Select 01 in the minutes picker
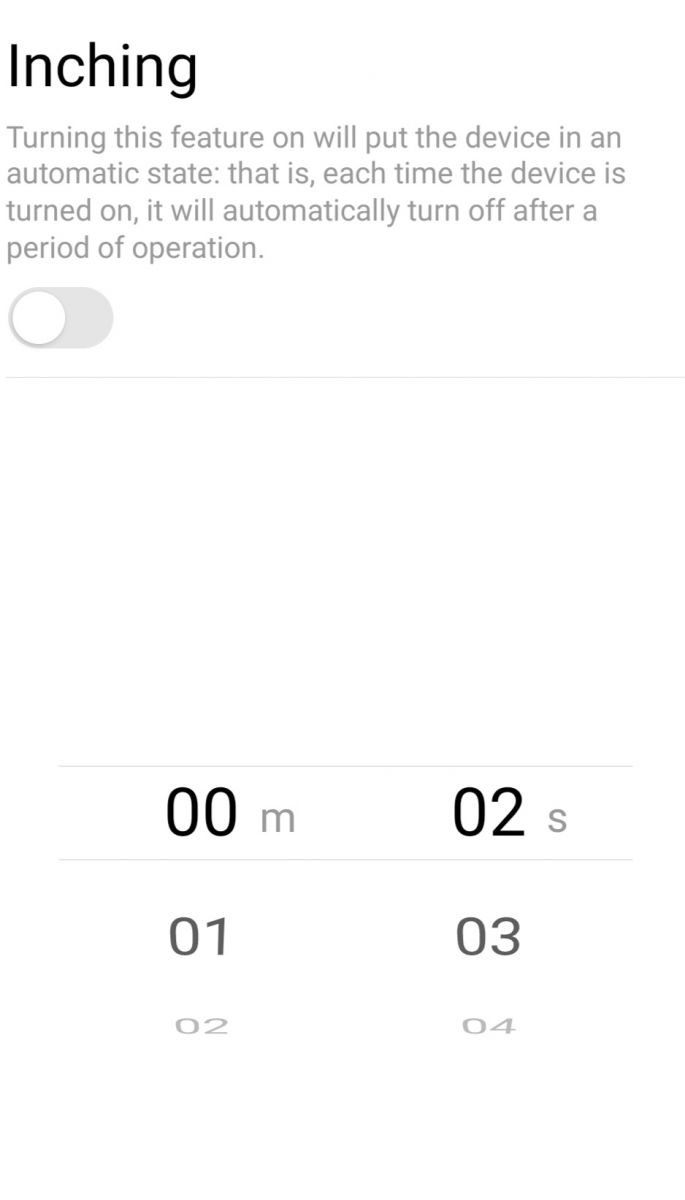685x1200 pixels. [x=199, y=937]
